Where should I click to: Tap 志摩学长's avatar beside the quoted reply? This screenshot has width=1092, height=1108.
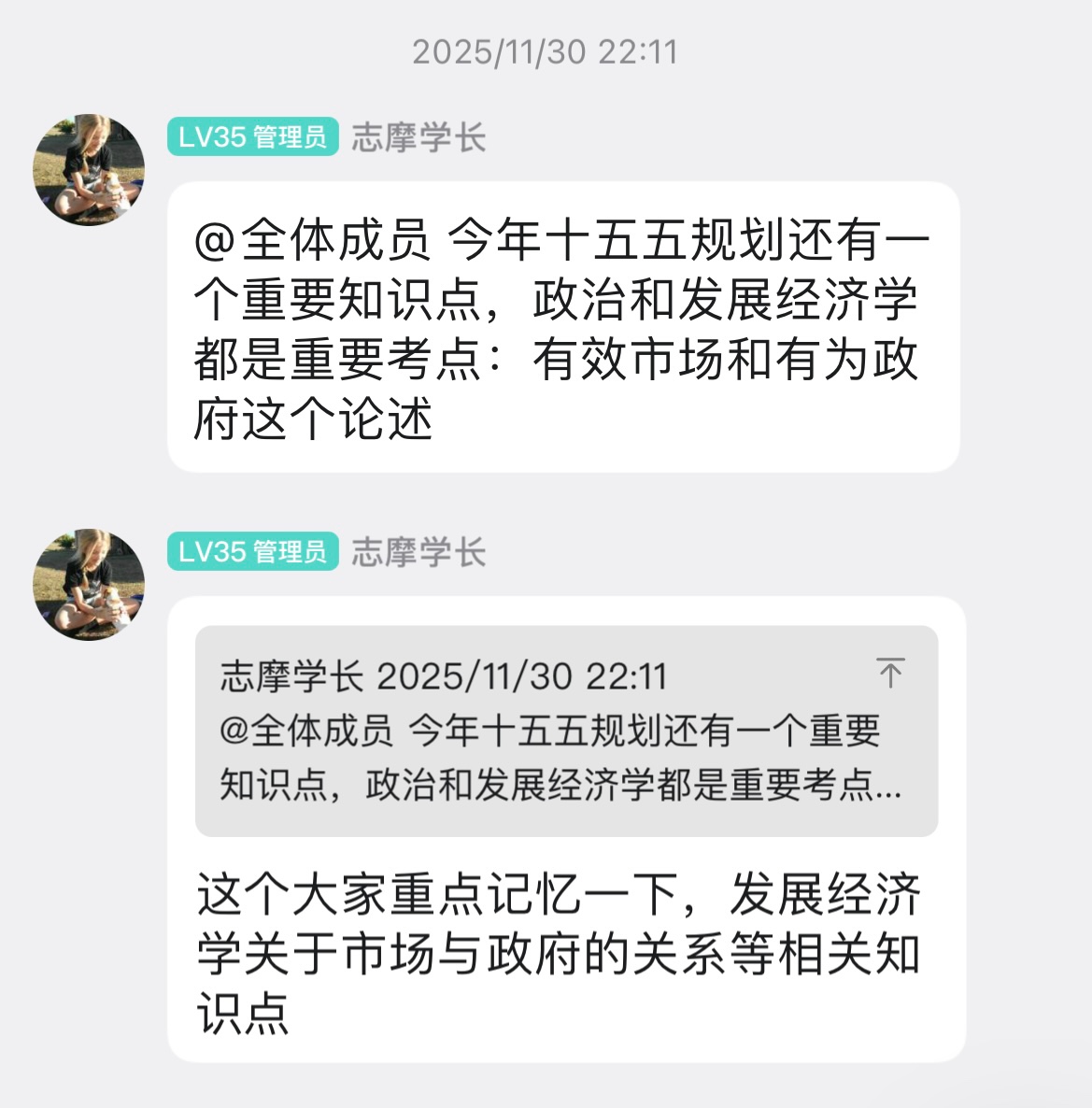coord(89,585)
